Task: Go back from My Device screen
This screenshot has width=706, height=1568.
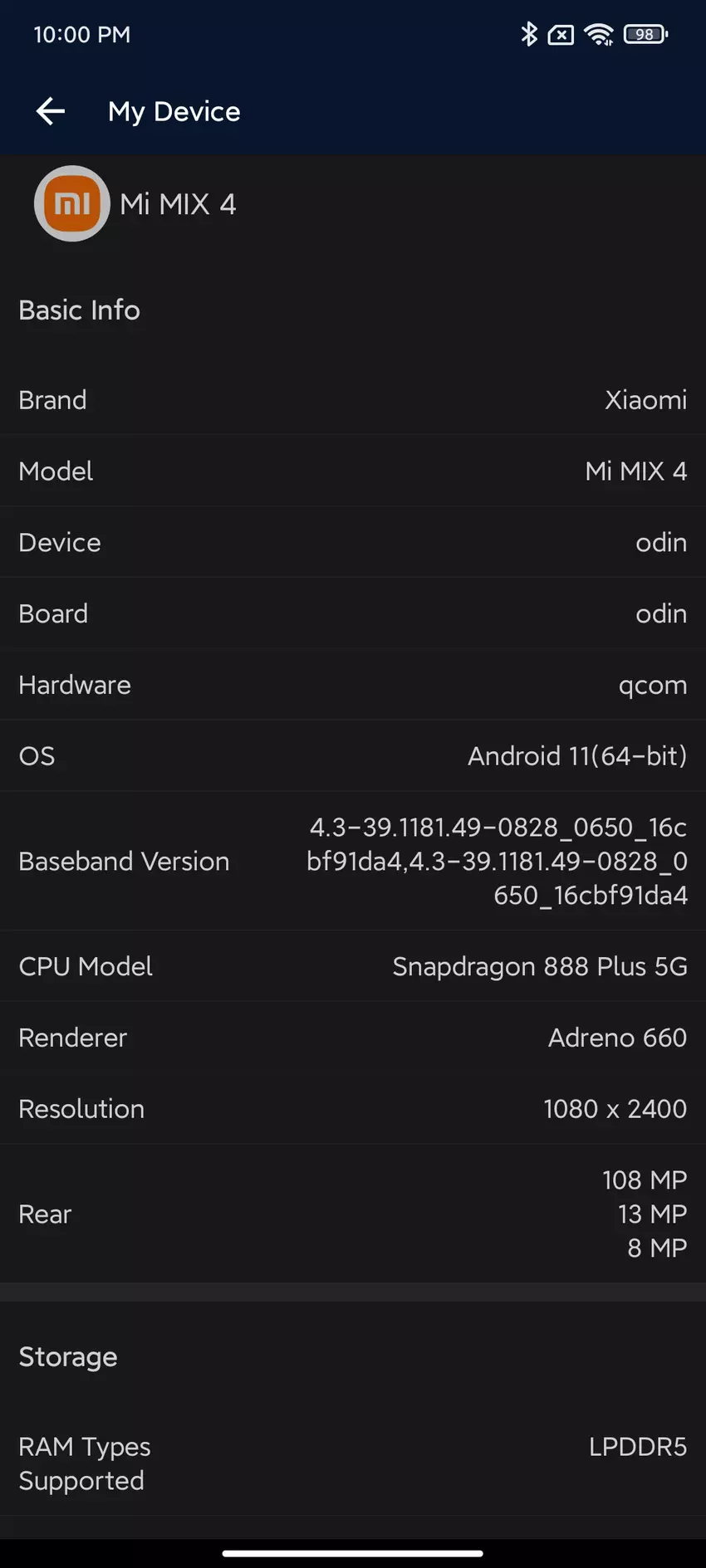Action: tap(51, 111)
